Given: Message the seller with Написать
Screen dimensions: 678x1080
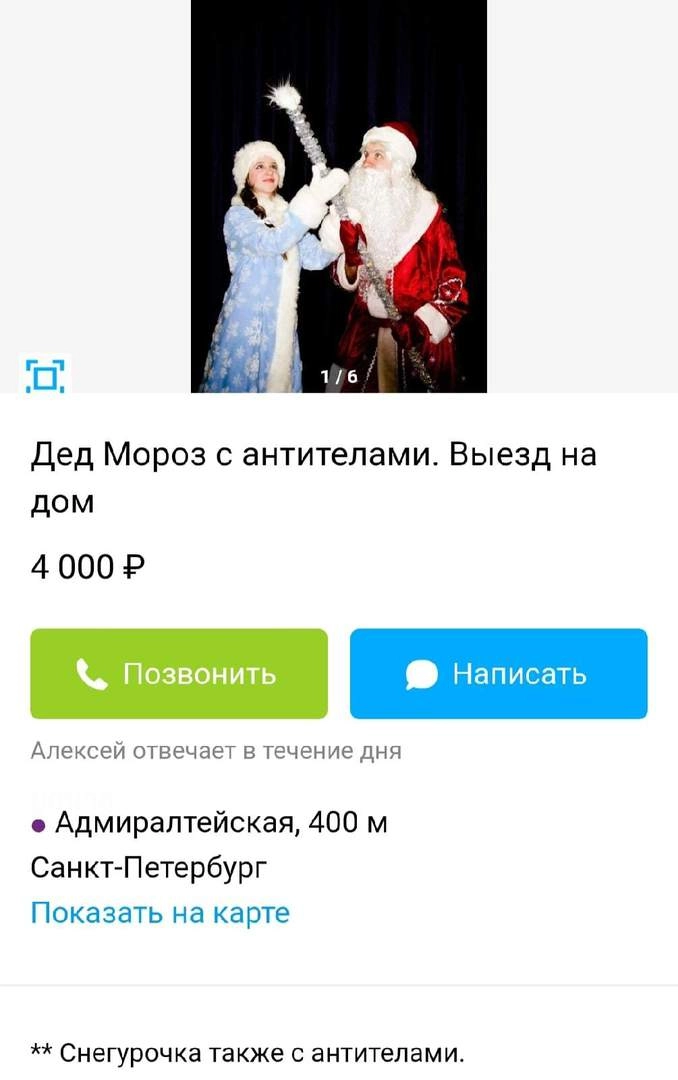Looking at the screenshot, I should pyautogui.click(x=498, y=673).
